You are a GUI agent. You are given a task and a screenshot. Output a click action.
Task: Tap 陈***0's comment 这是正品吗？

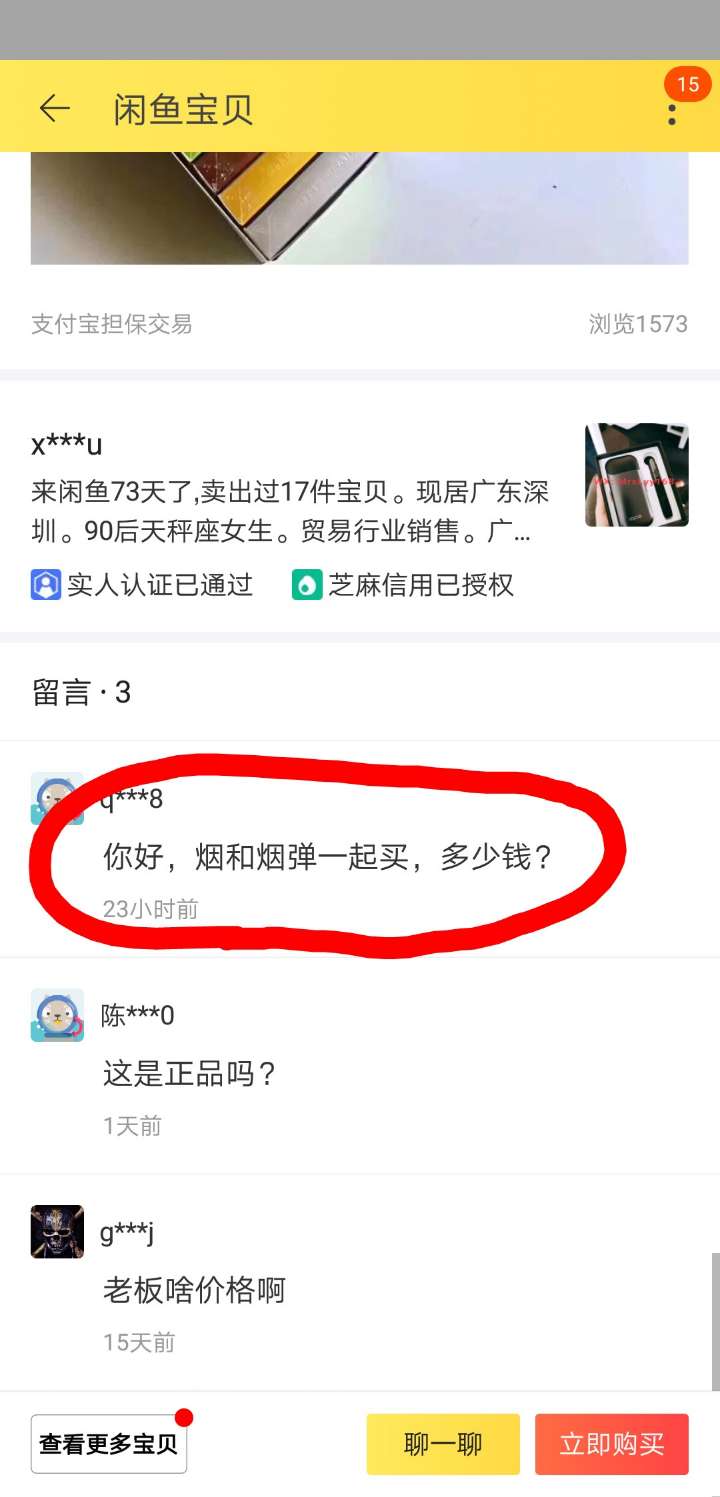(x=190, y=1074)
